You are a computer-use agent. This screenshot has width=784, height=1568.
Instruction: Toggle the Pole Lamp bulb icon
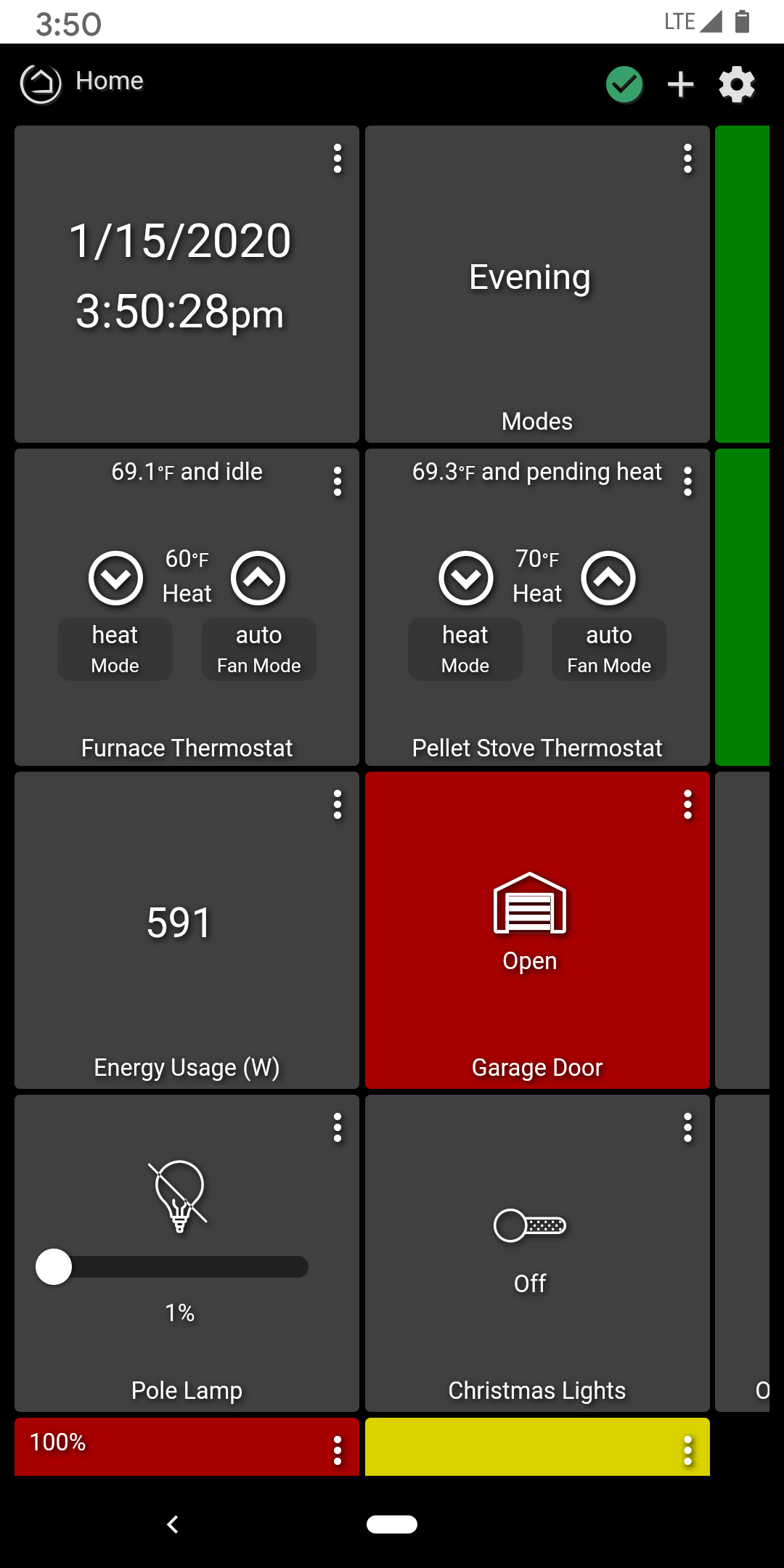179,1196
